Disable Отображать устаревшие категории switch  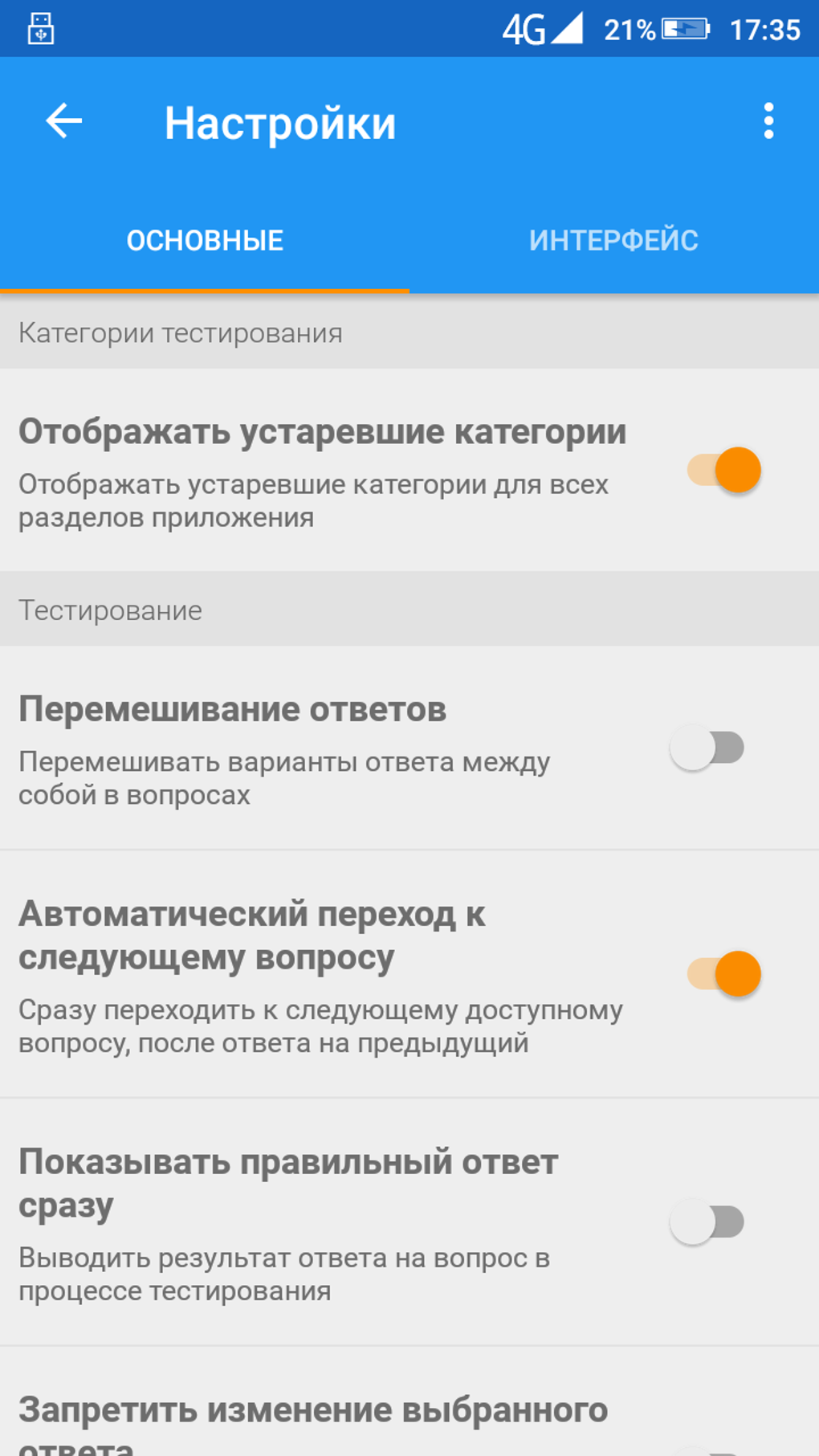point(723,470)
